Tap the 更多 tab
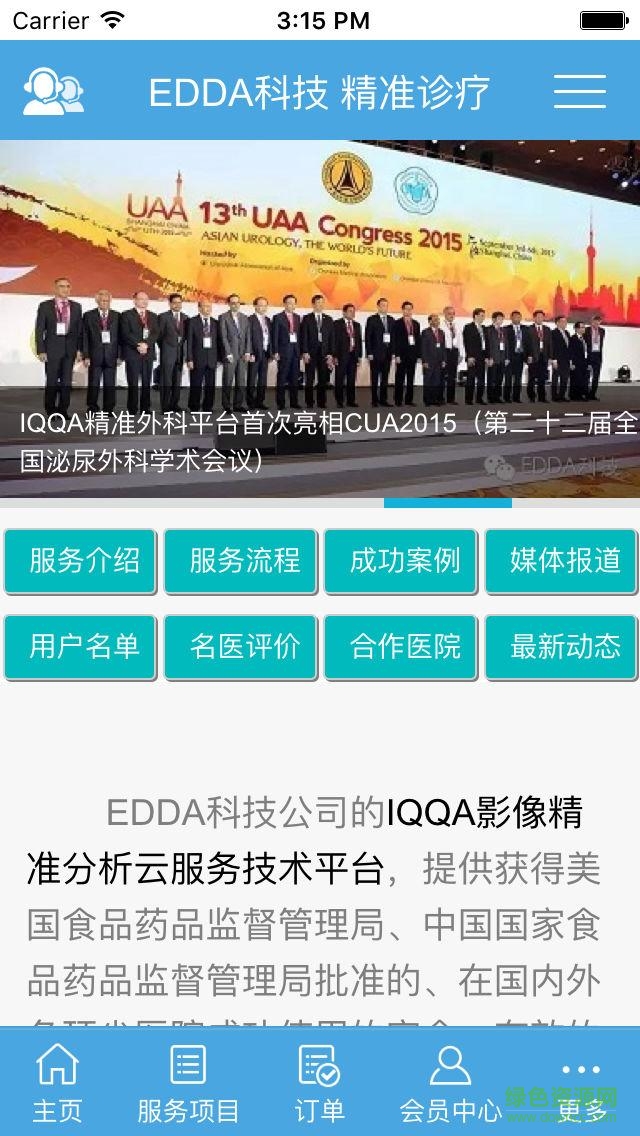 point(581,1082)
